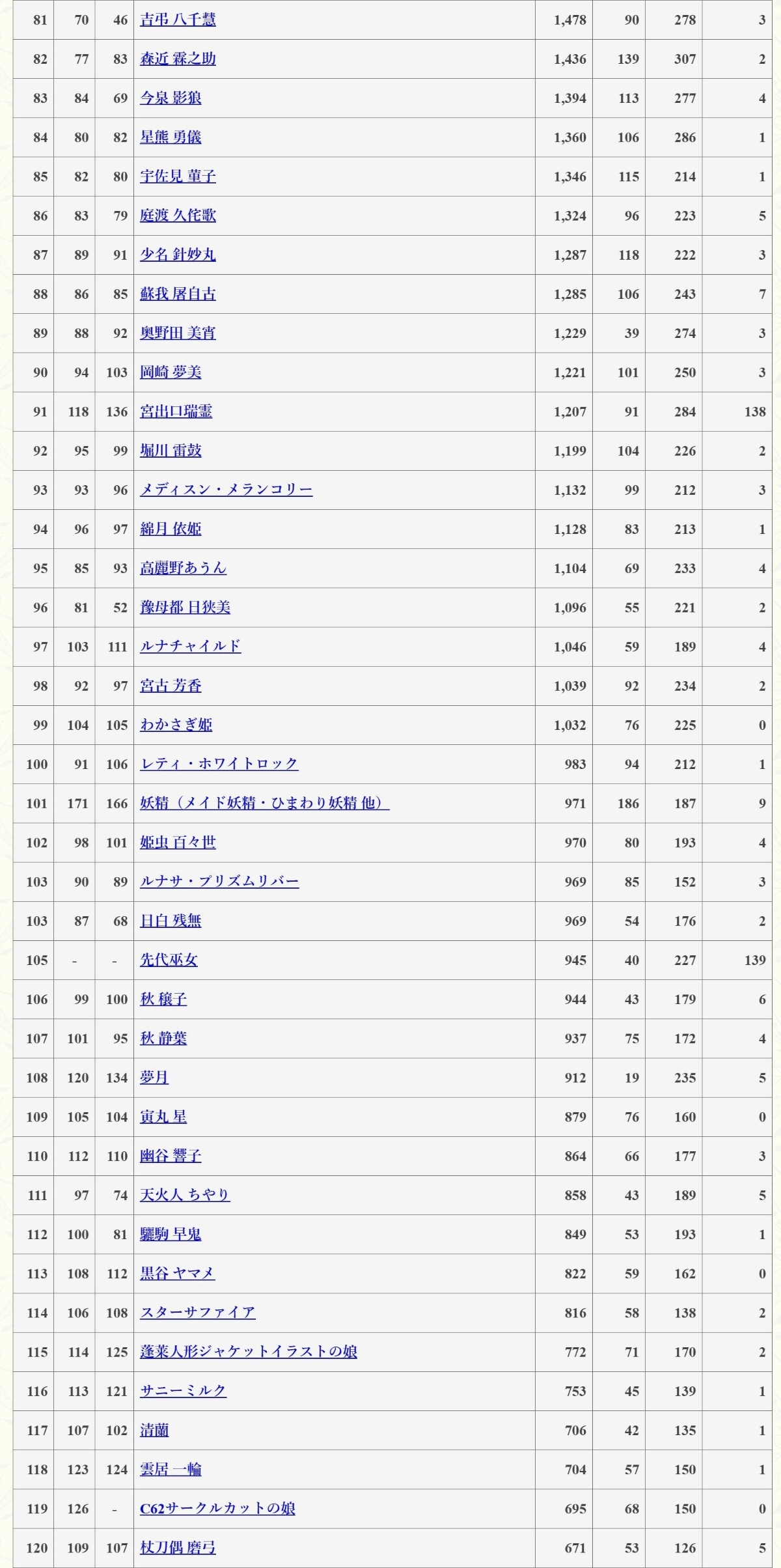Screen dimensions: 781x1568
Task: Open the 先代巫女 link
Action: [x=169, y=960]
